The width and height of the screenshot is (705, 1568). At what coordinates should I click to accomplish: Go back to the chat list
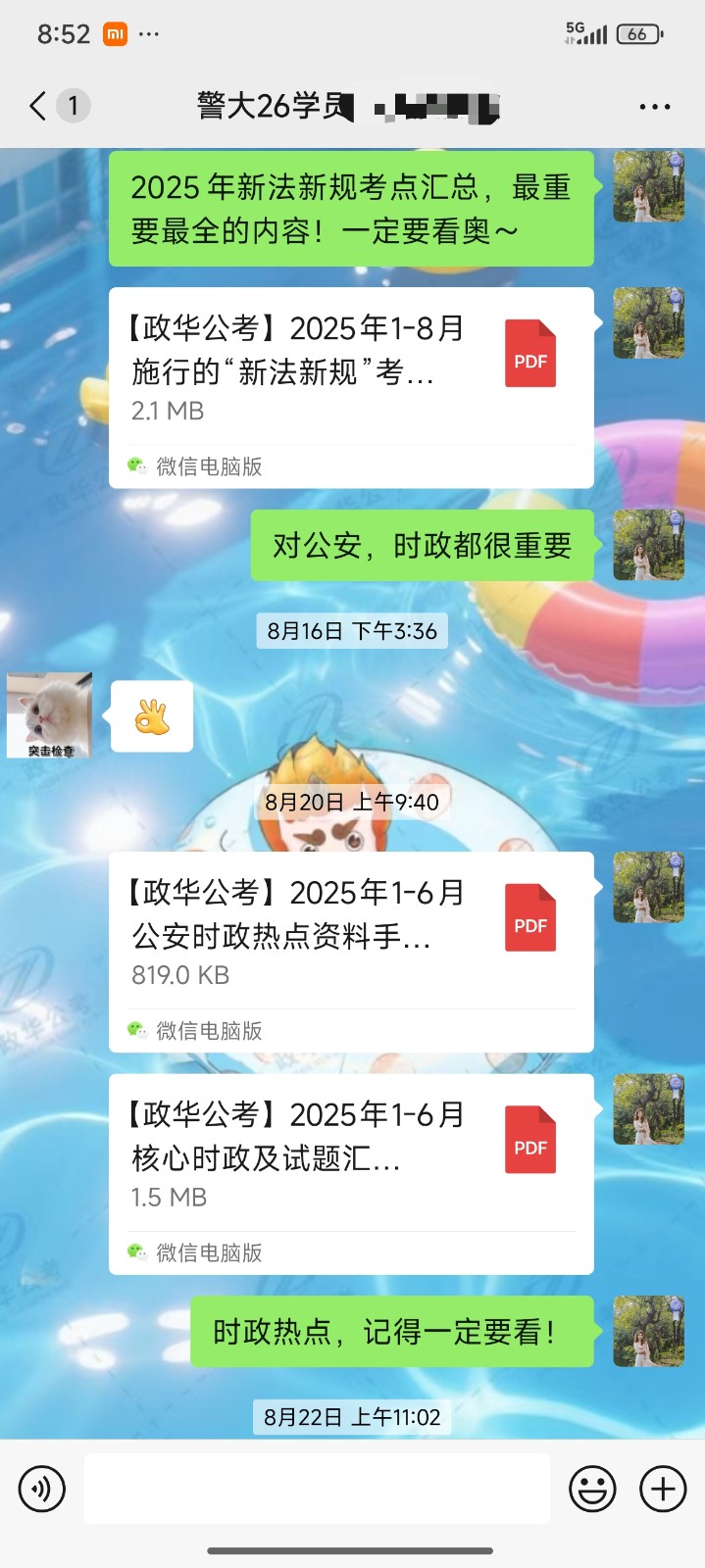click(39, 106)
